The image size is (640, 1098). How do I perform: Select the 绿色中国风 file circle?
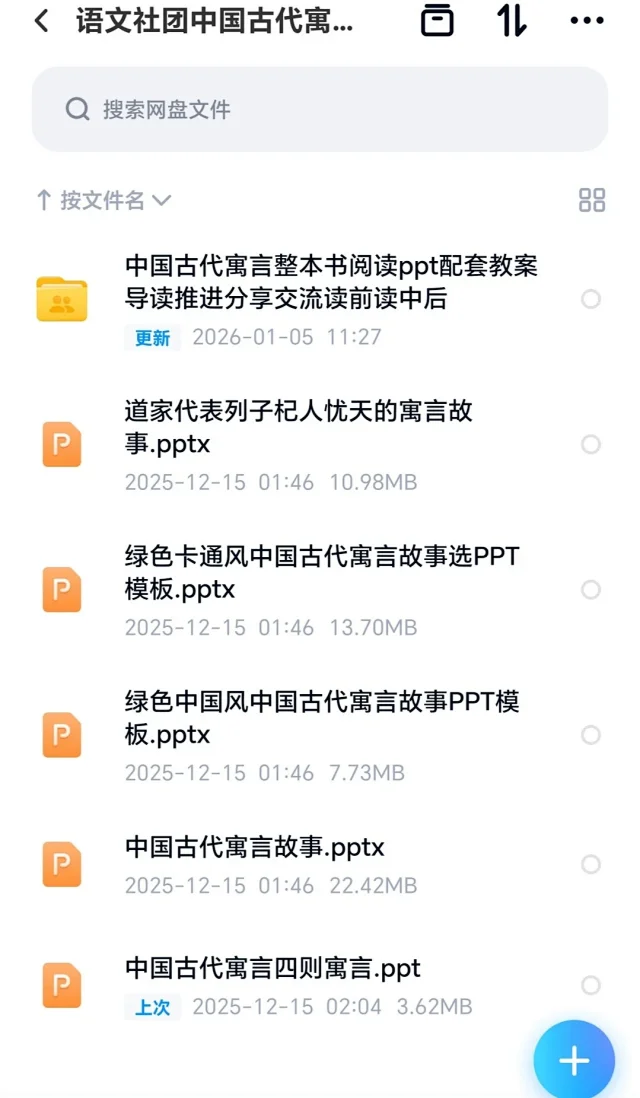pyautogui.click(x=591, y=735)
